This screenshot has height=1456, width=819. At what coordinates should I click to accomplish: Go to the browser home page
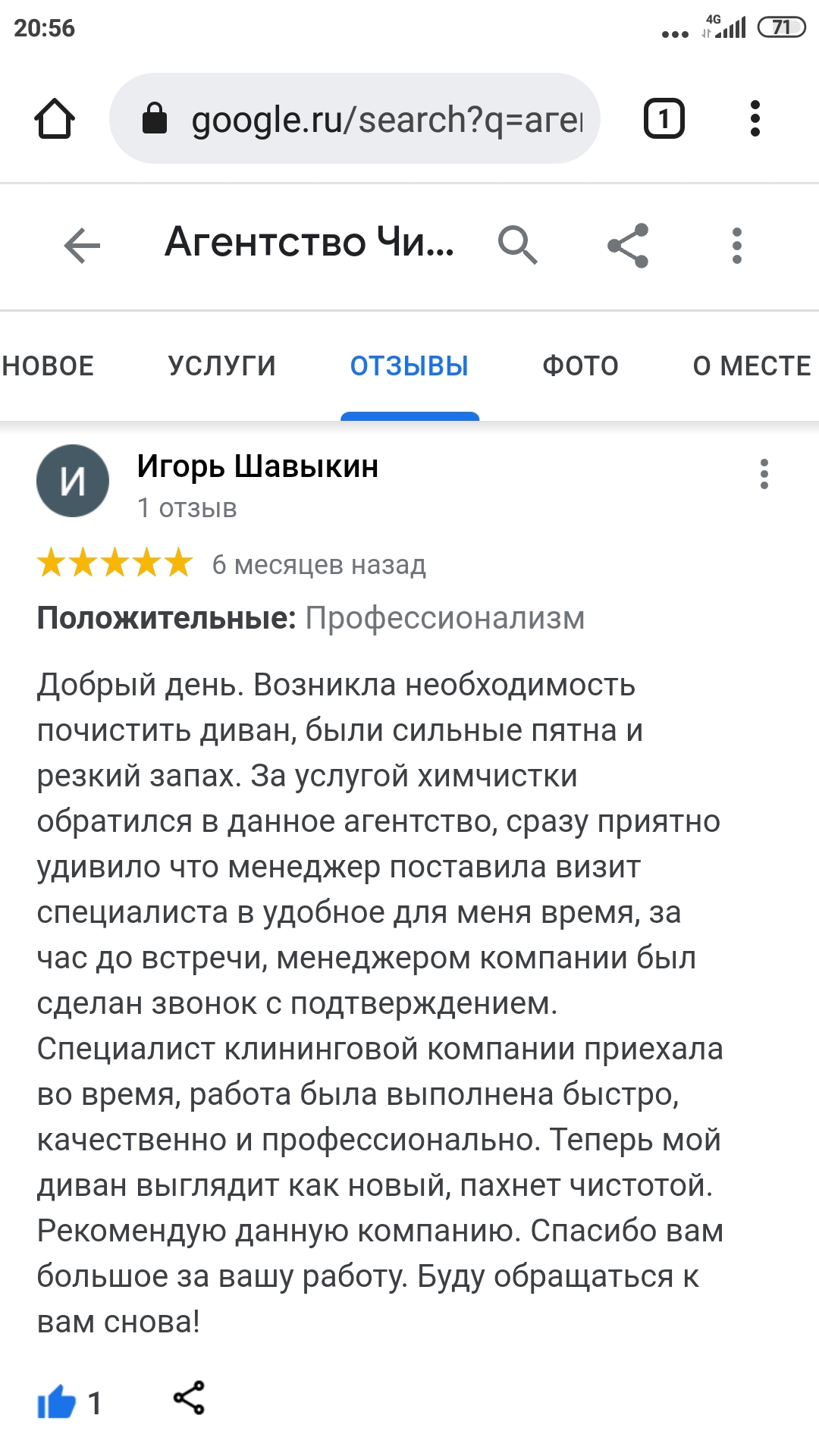[55, 119]
